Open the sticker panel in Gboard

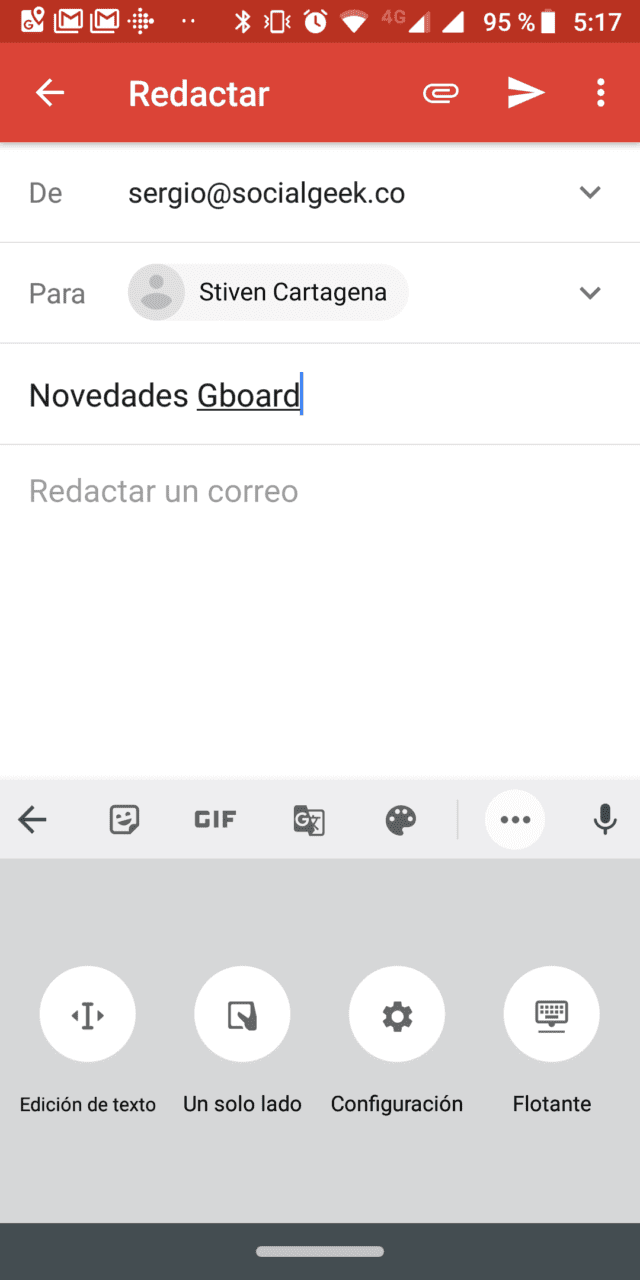[124, 820]
